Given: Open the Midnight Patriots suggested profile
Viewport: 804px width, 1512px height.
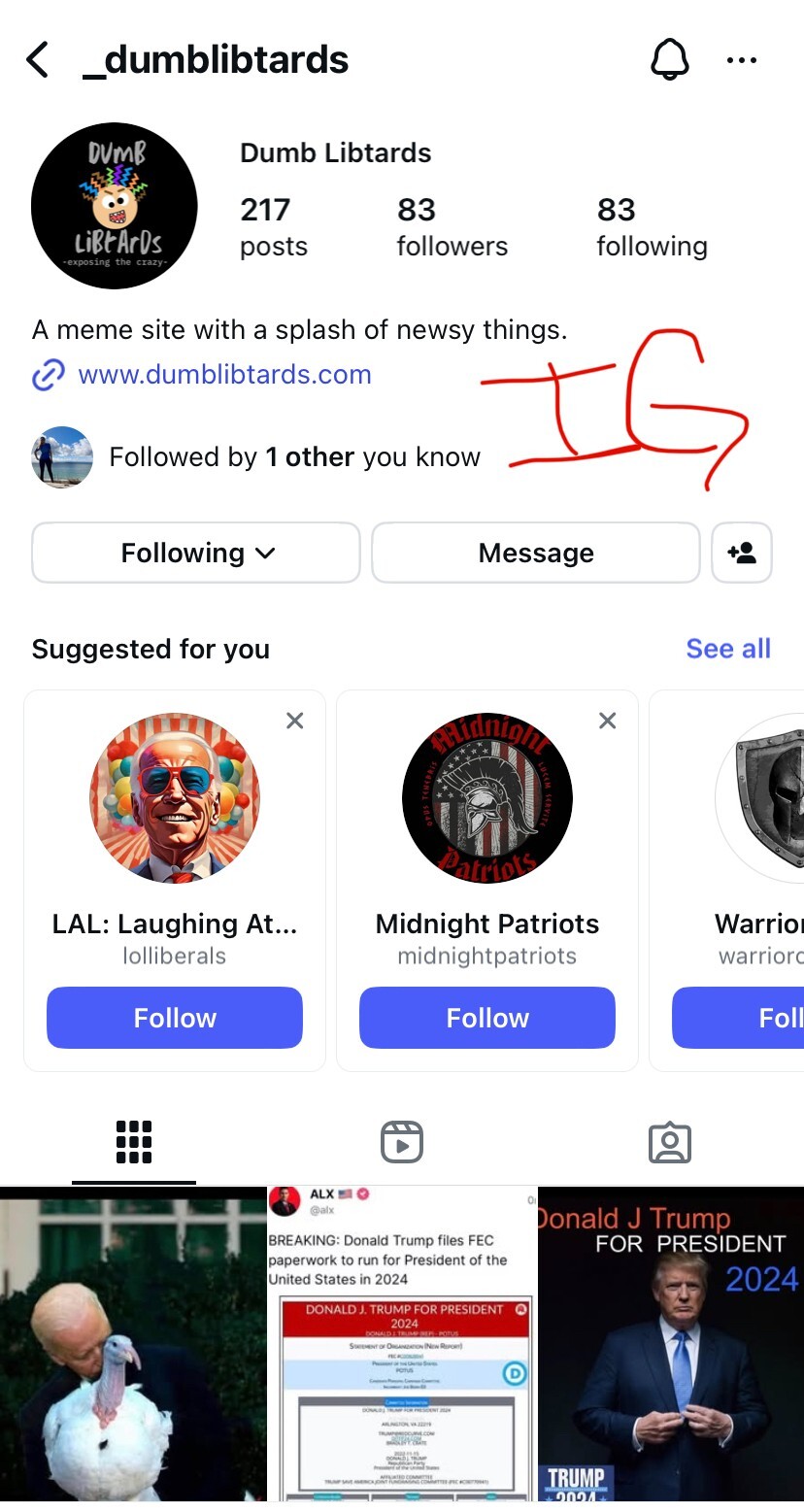Looking at the screenshot, I should [x=487, y=798].
